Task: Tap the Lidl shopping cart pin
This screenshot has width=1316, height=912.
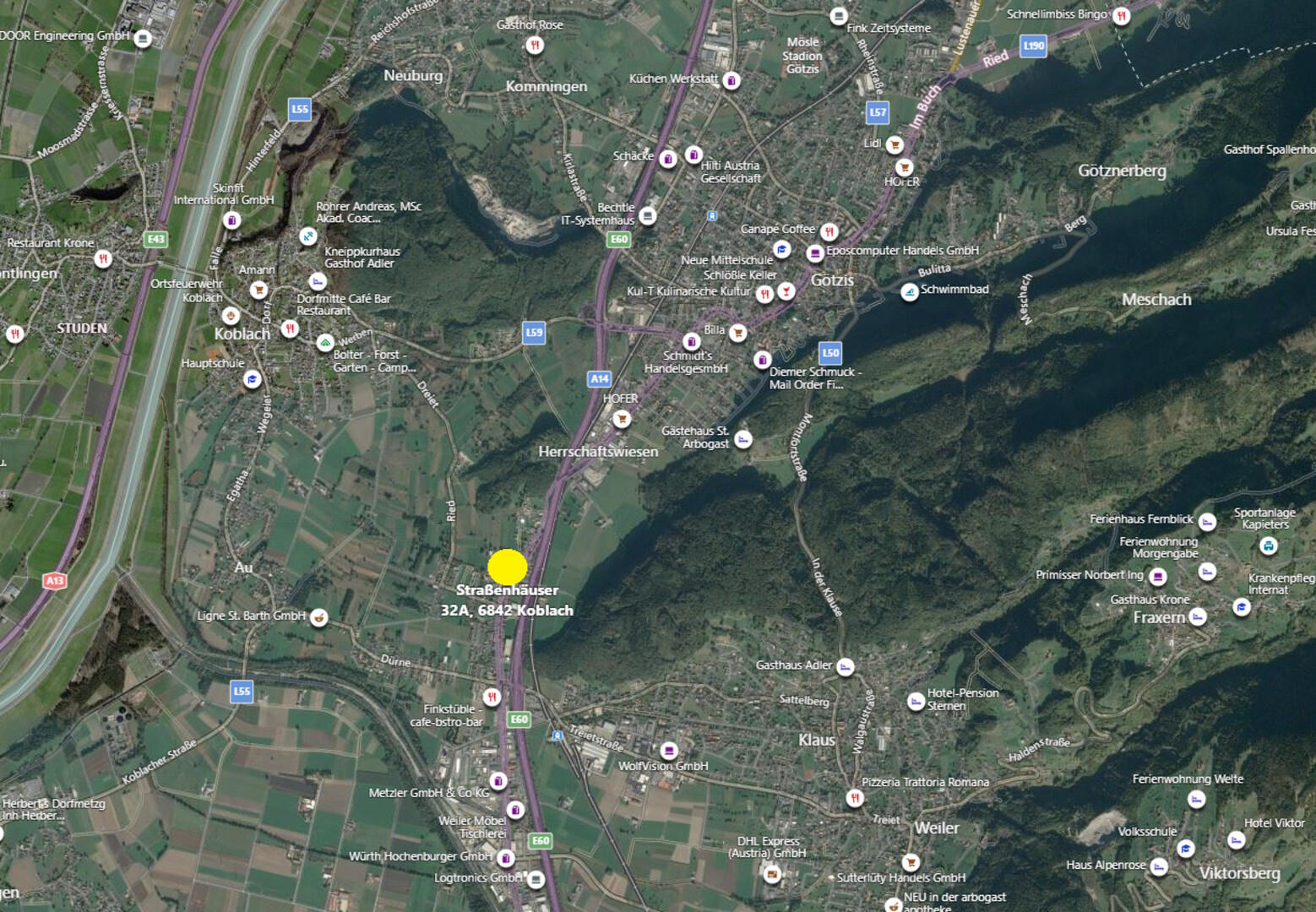Action: (x=895, y=145)
